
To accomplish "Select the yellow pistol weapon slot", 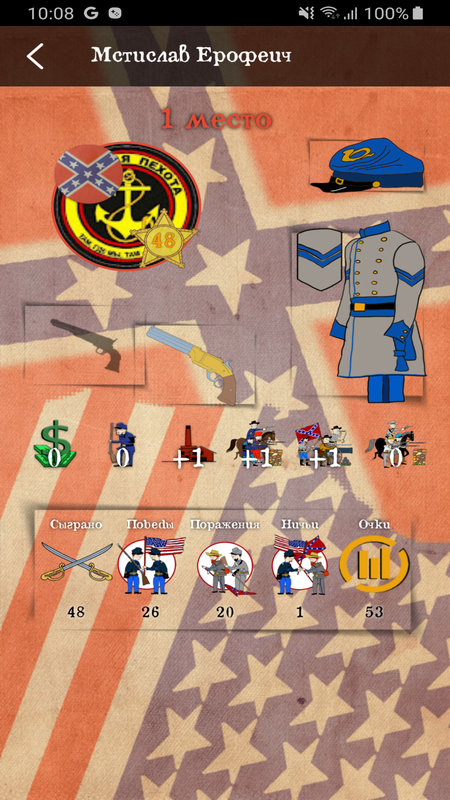I will 195,365.
